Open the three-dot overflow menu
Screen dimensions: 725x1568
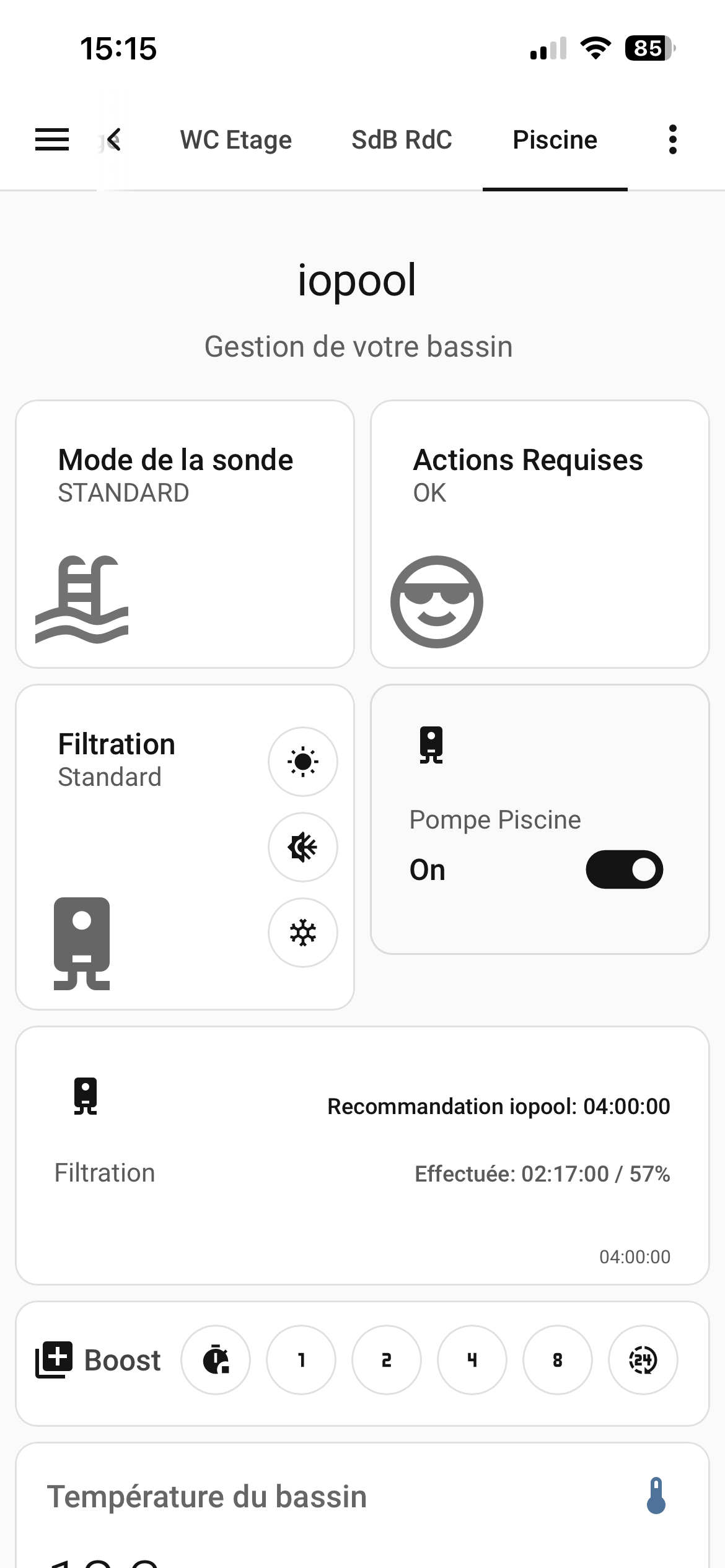[673, 139]
